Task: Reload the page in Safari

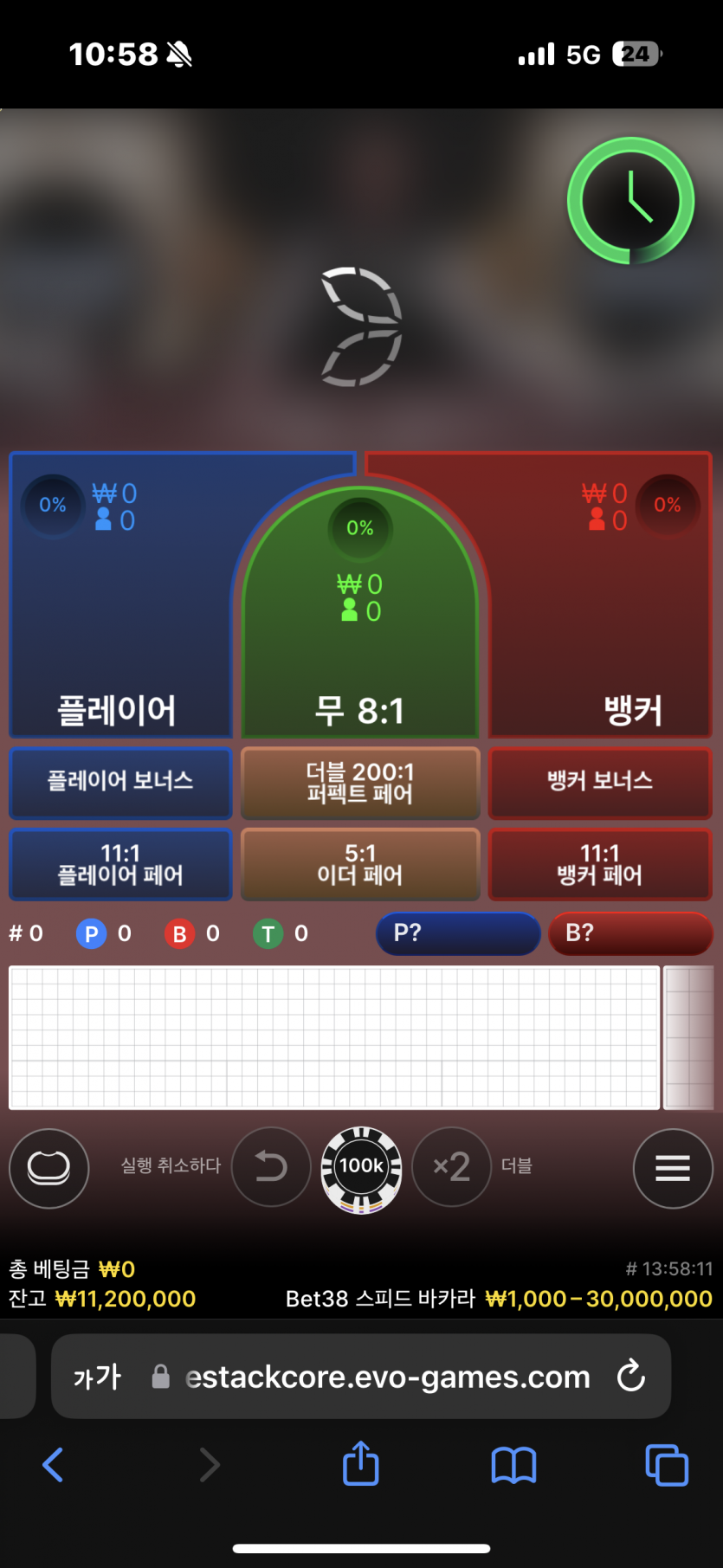Action: pyautogui.click(x=630, y=1376)
